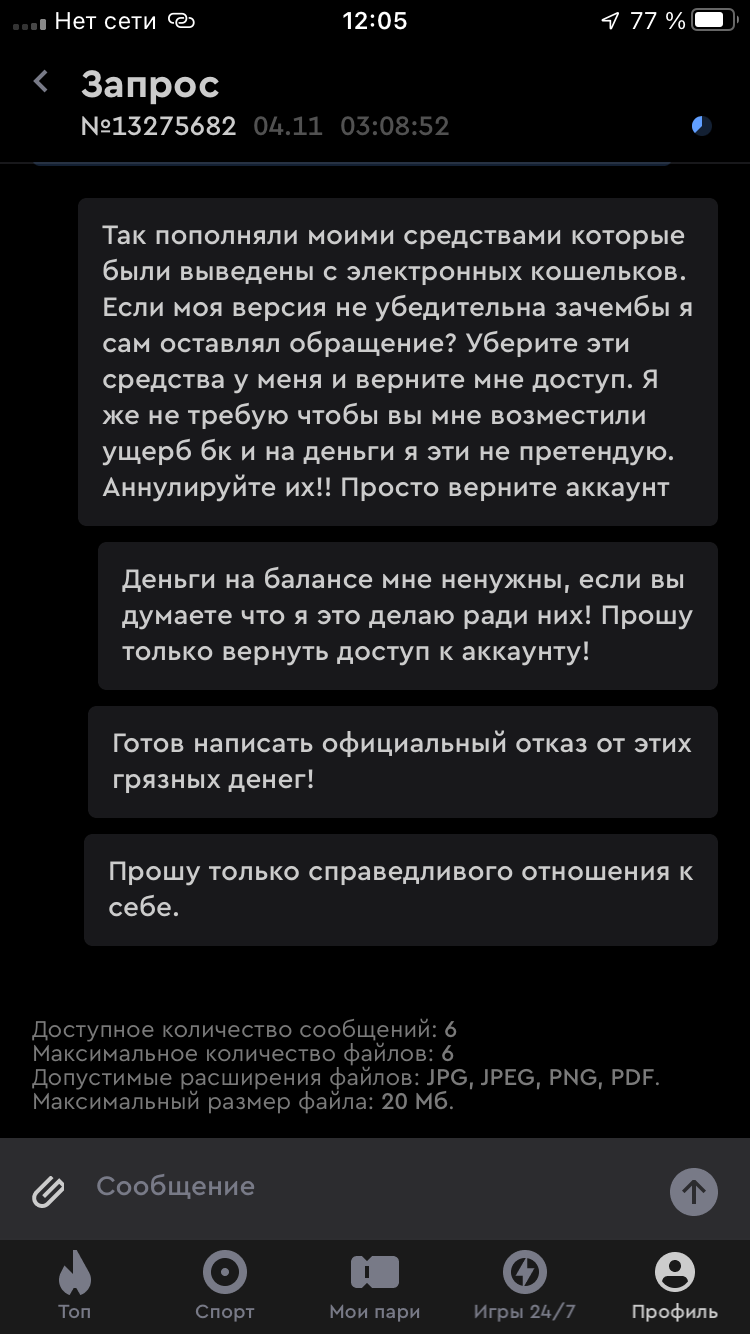
Task: Go back from the Запрос screen
Action: [41, 82]
